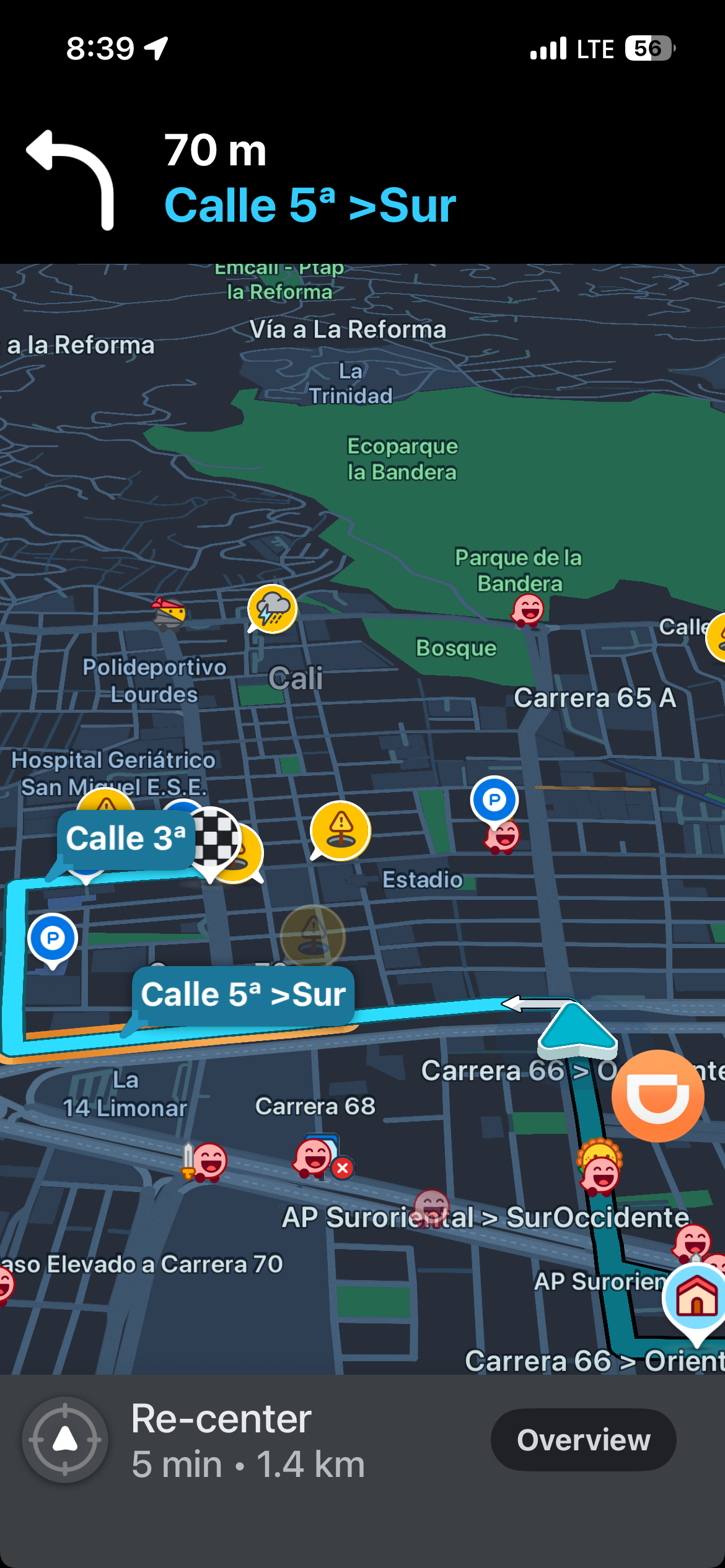The height and width of the screenshot is (1568, 725).
Task: Open the orange DiDi floating button
Action: [657, 1096]
